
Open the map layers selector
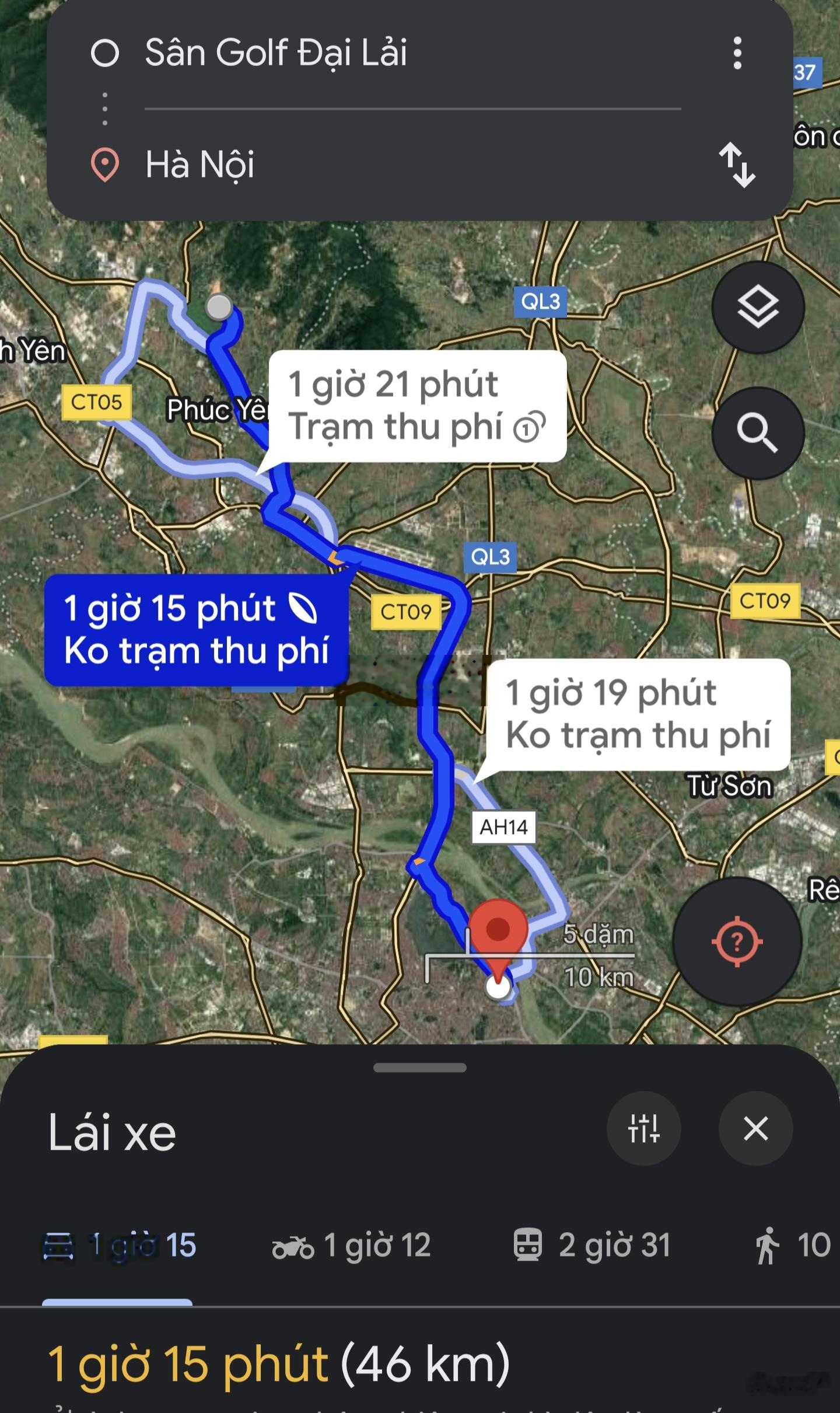pyautogui.click(x=758, y=307)
